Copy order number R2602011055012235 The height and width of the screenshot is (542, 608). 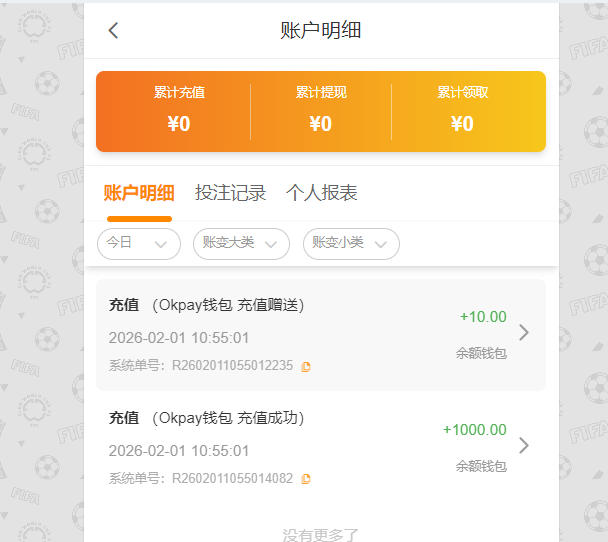tap(306, 366)
